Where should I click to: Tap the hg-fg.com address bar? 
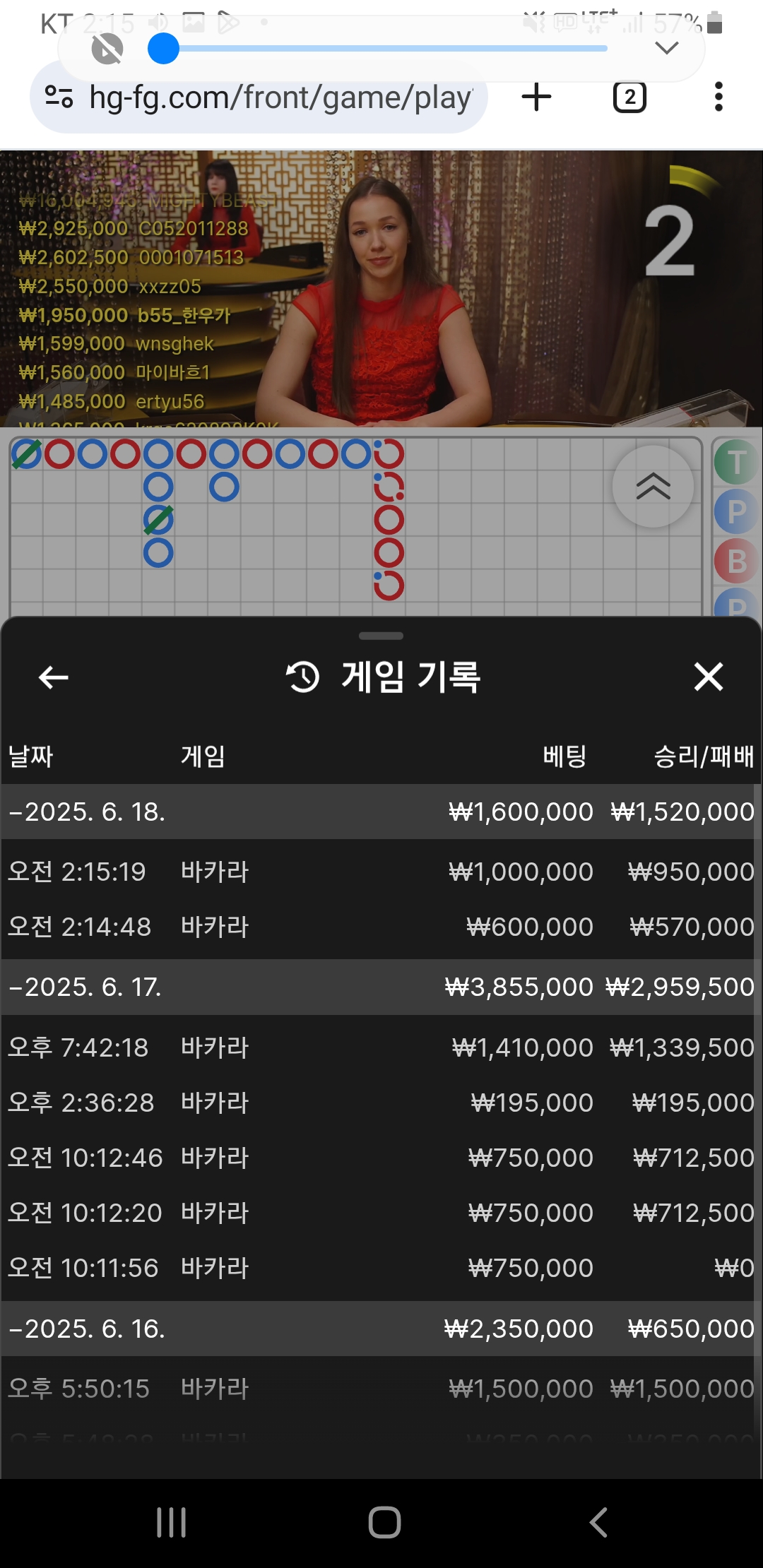(x=260, y=97)
